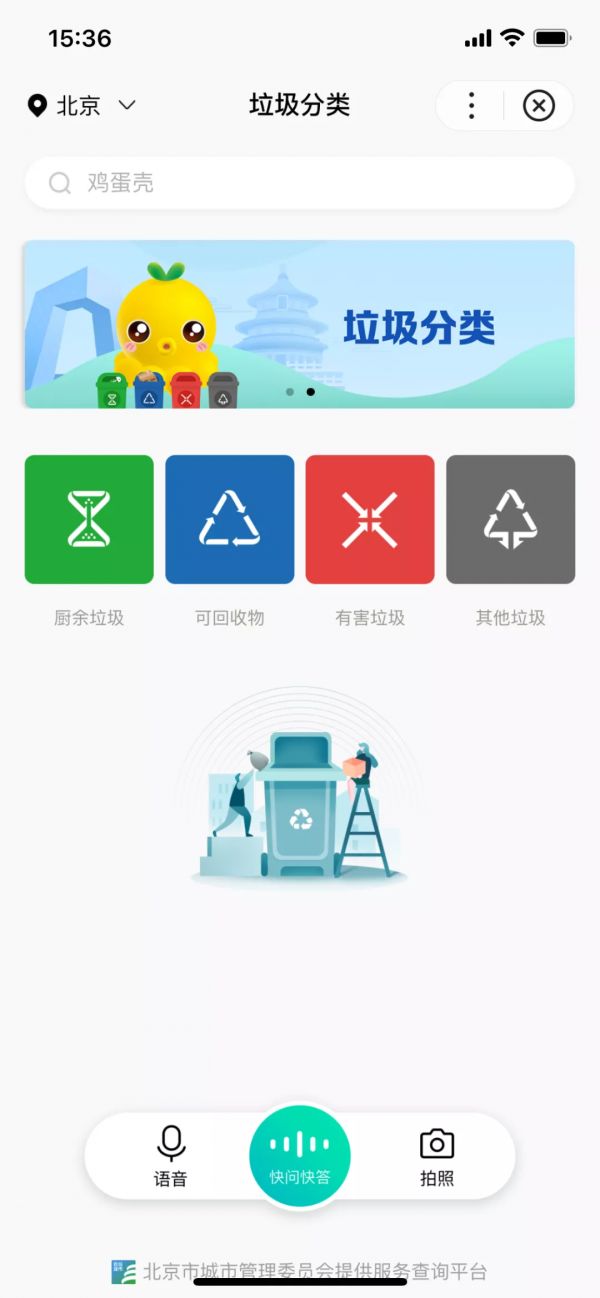Select the 可回收物 category
The width and height of the screenshot is (600, 1298).
tap(229, 519)
